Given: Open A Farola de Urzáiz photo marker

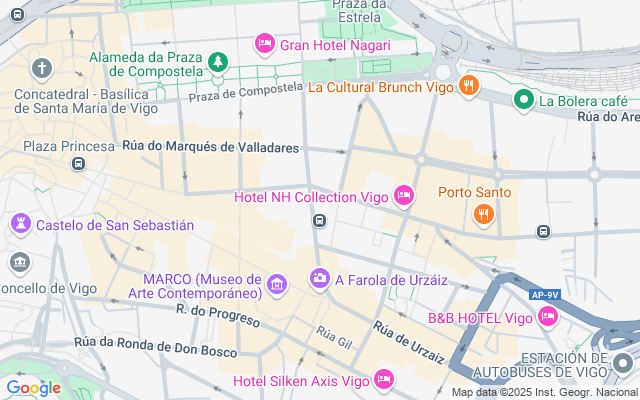Looking at the screenshot, I should (x=320, y=278).
